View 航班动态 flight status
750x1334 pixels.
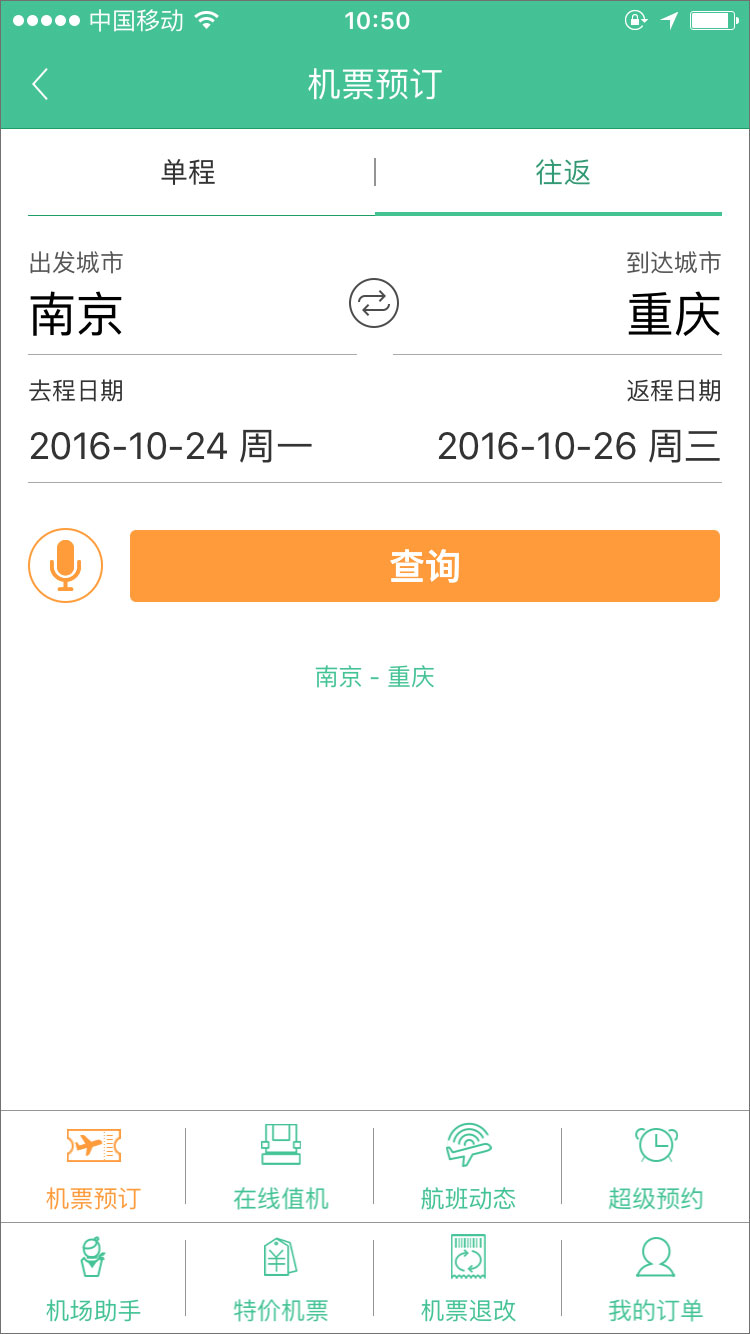pos(468,1166)
